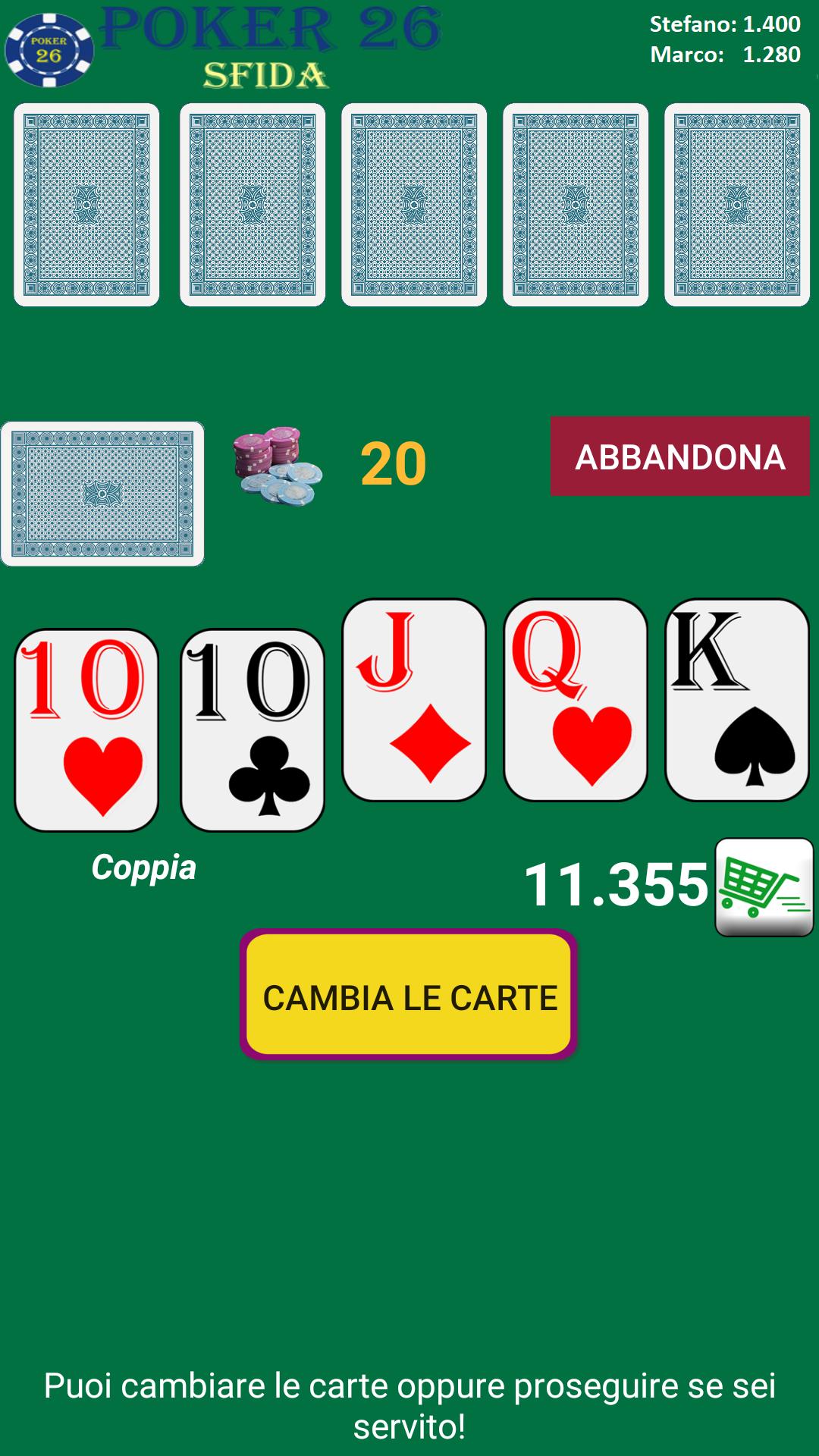Image resolution: width=819 pixels, height=1456 pixels.
Task: Select the Jack of diamonds card
Action: point(414,699)
